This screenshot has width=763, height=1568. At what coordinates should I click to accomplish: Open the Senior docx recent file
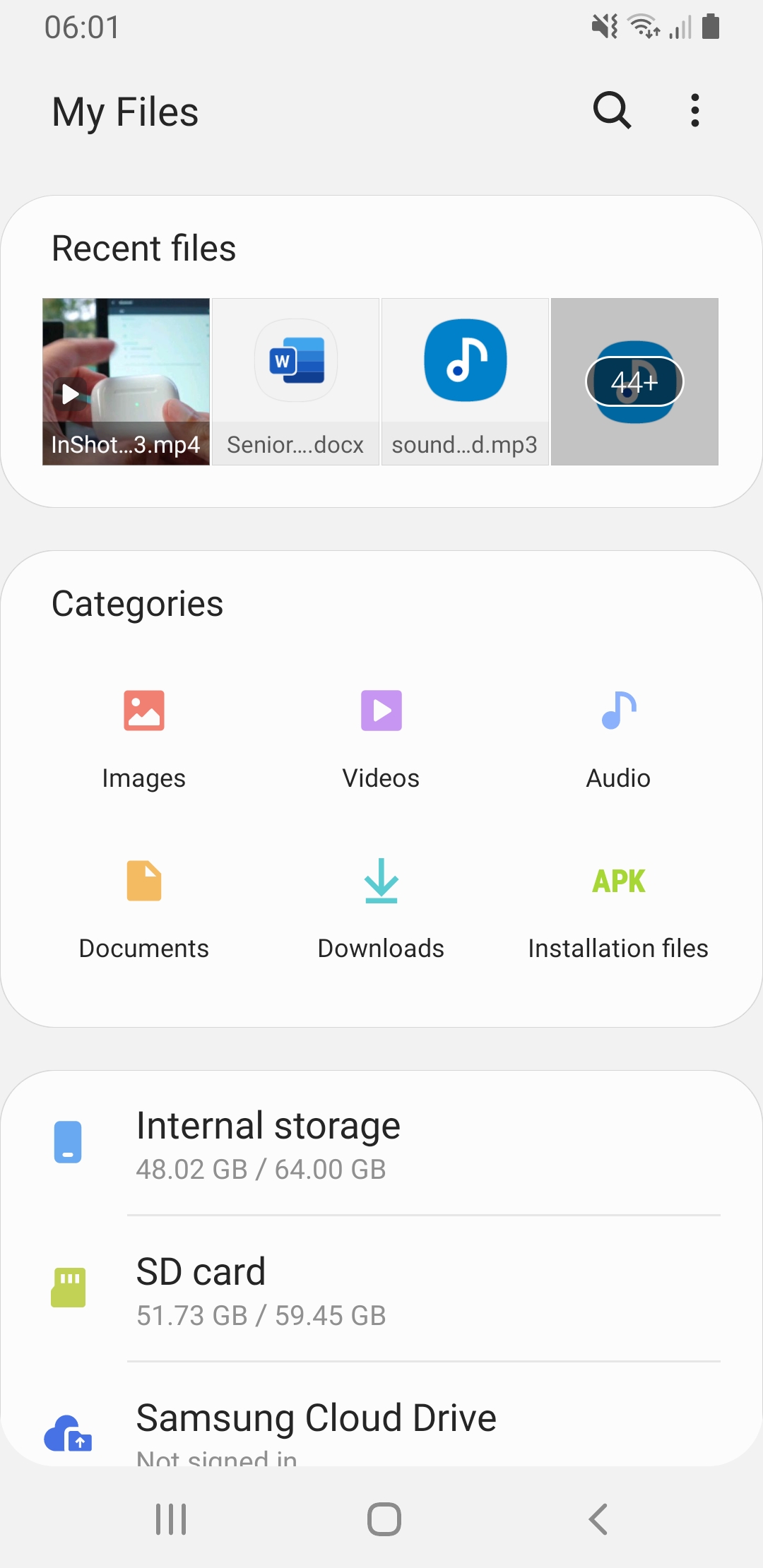click(x=295, y=381)
